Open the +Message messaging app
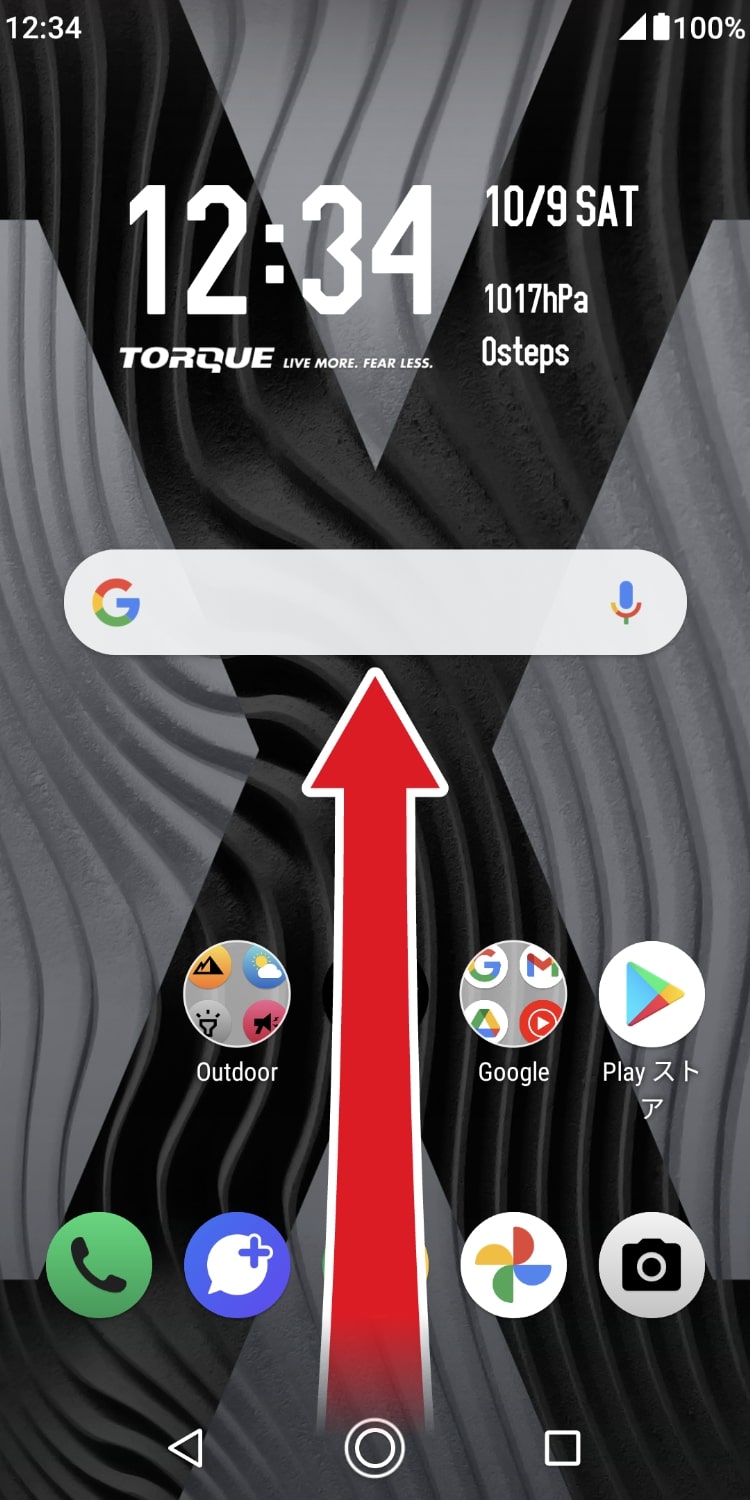750x1500 pixels. pyautogui.click(x=237, y=1265)
